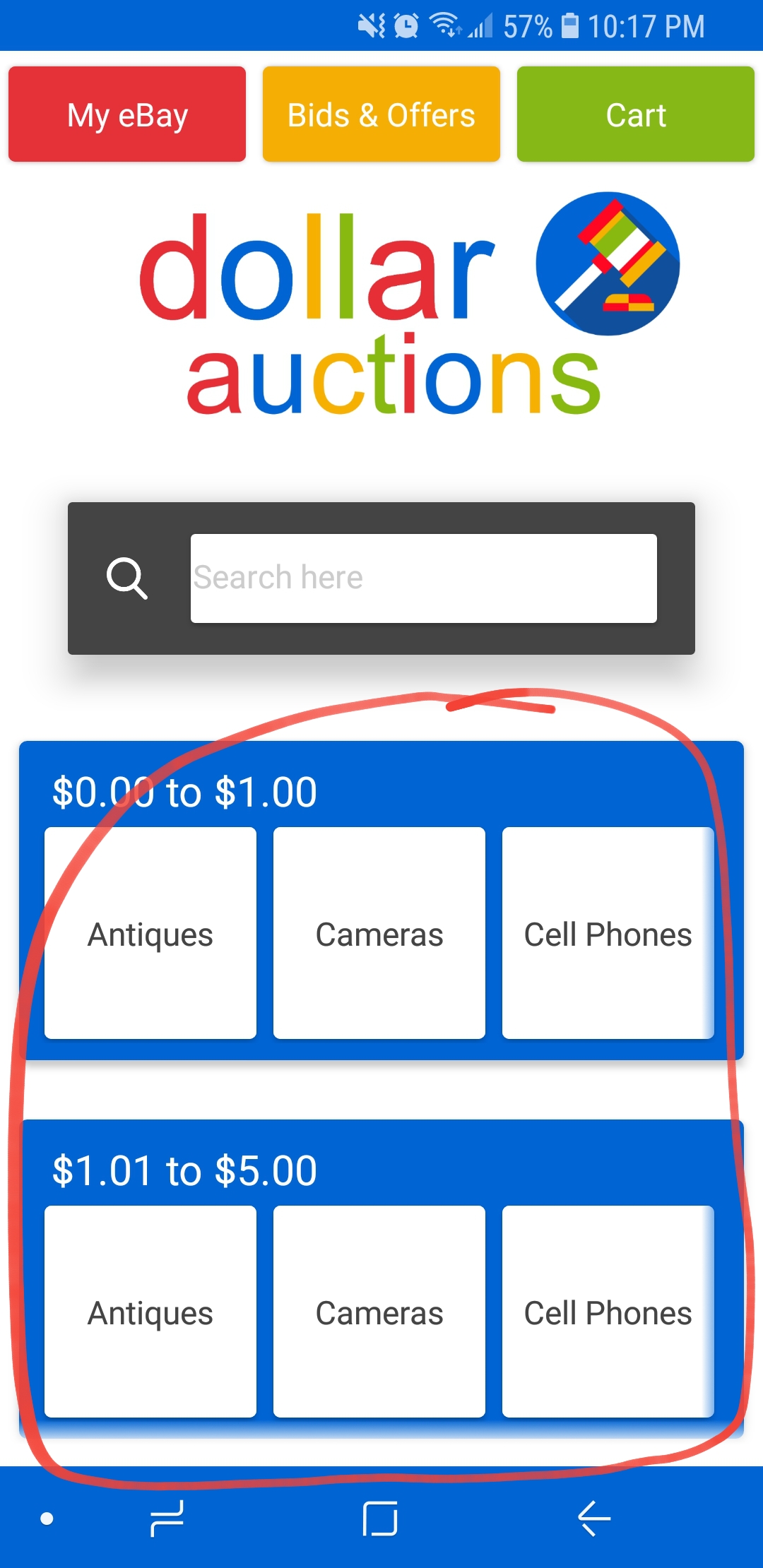Image resolution: width=763 pixels, height=1568 pixels.
Task: Go to the Cart
Action: [636, 114]
